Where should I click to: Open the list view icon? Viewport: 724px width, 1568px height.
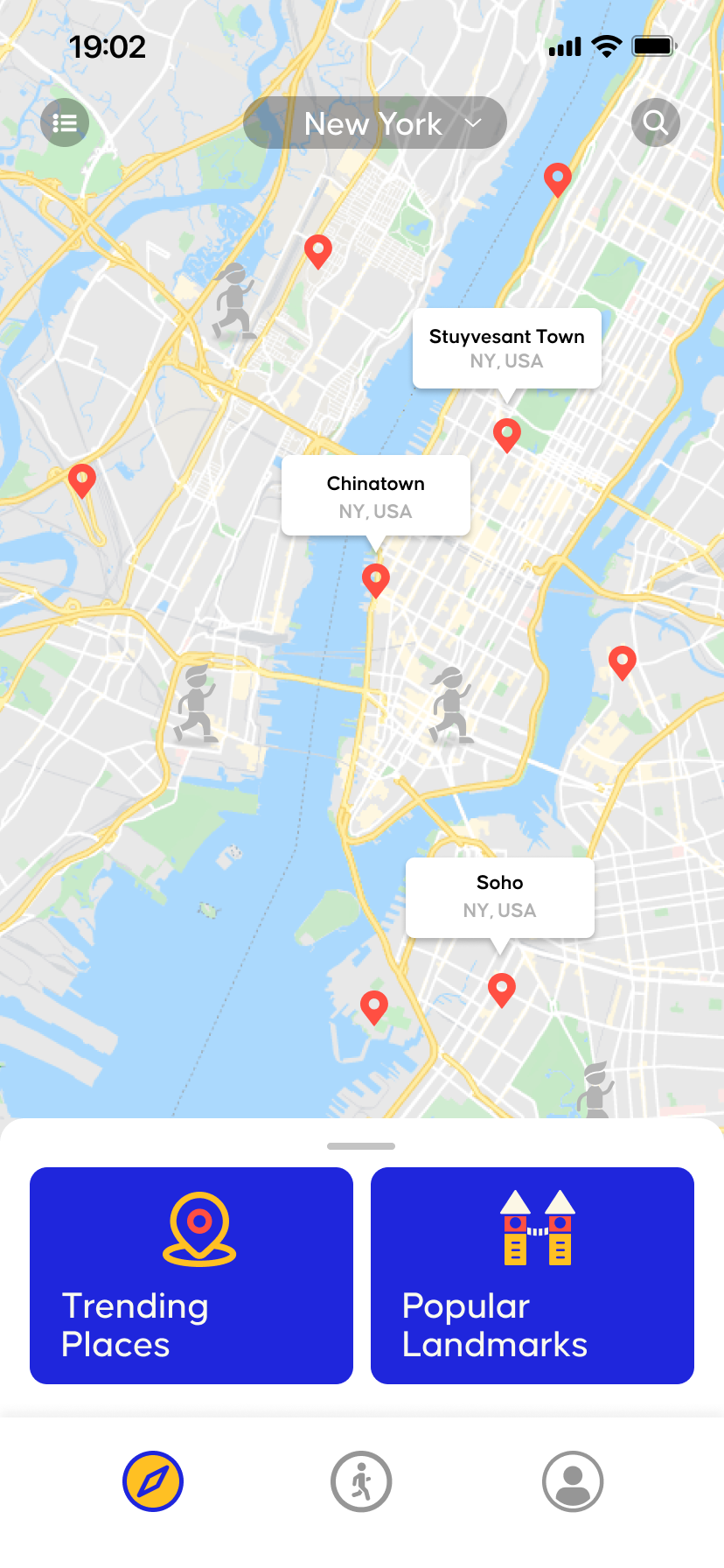(65, 122)
